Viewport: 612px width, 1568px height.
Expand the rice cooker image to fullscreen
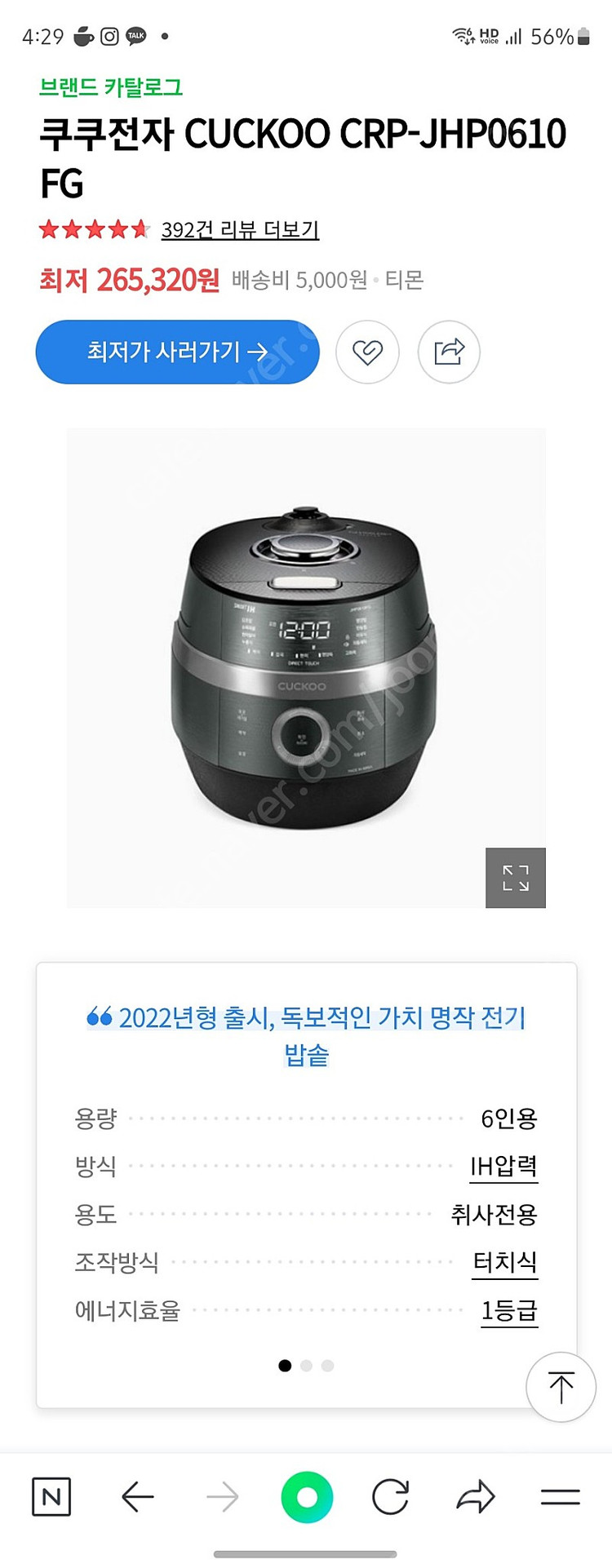[x=517, y=879]
